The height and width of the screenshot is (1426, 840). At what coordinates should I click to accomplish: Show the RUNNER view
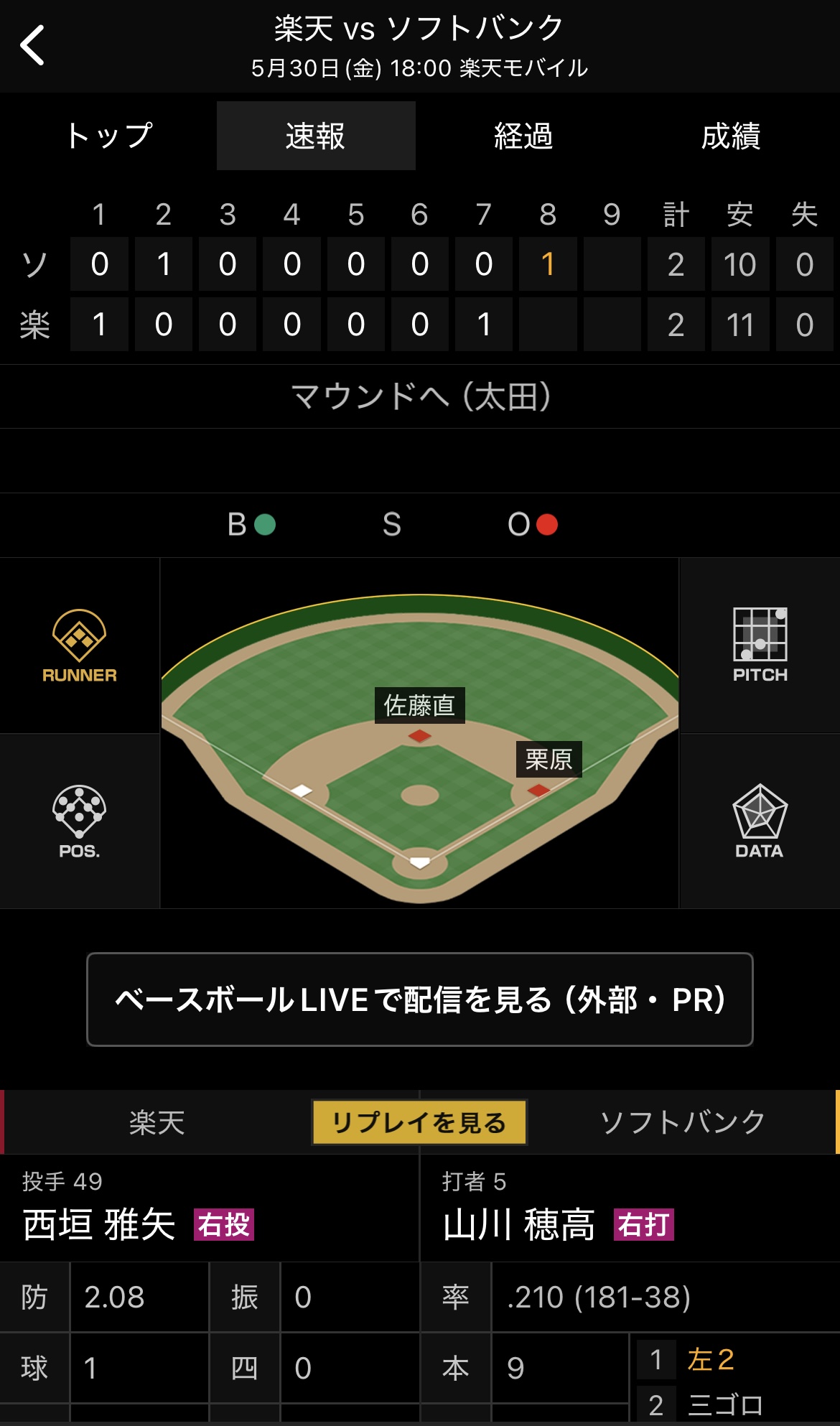(x=79, y=646)
